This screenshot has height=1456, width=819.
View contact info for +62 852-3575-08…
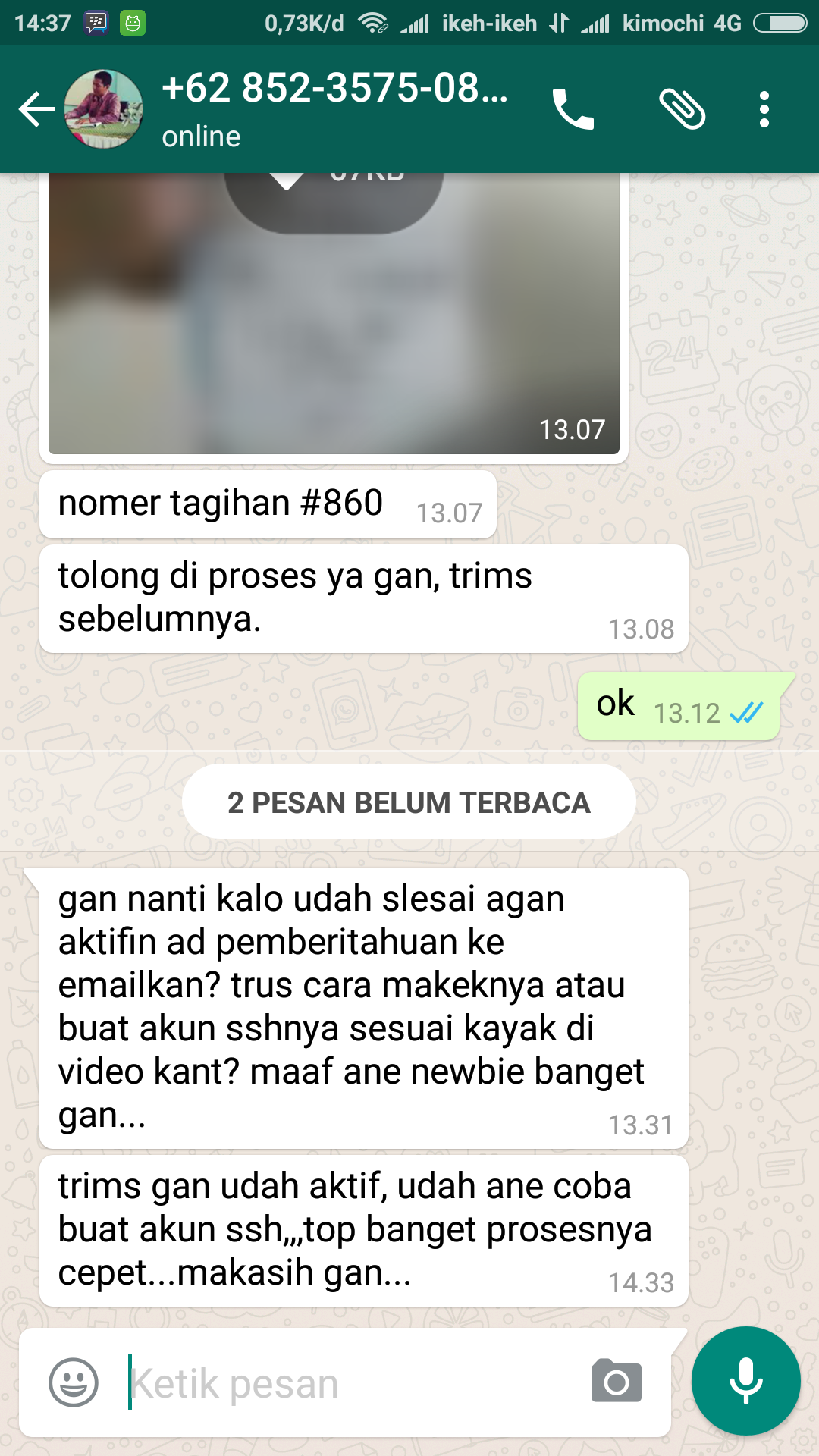click(334, 108)
